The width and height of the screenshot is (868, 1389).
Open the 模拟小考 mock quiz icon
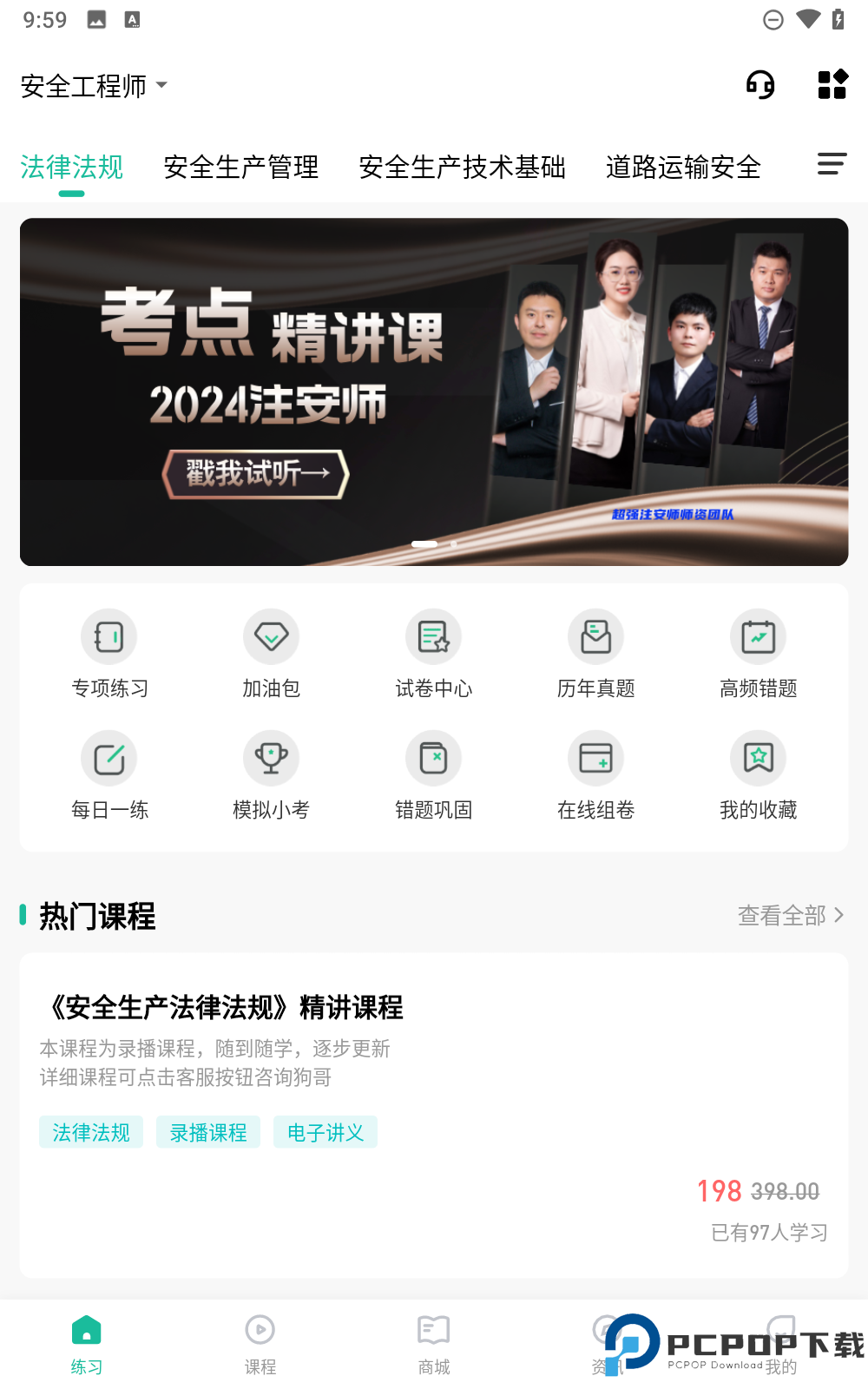[272, 775]
